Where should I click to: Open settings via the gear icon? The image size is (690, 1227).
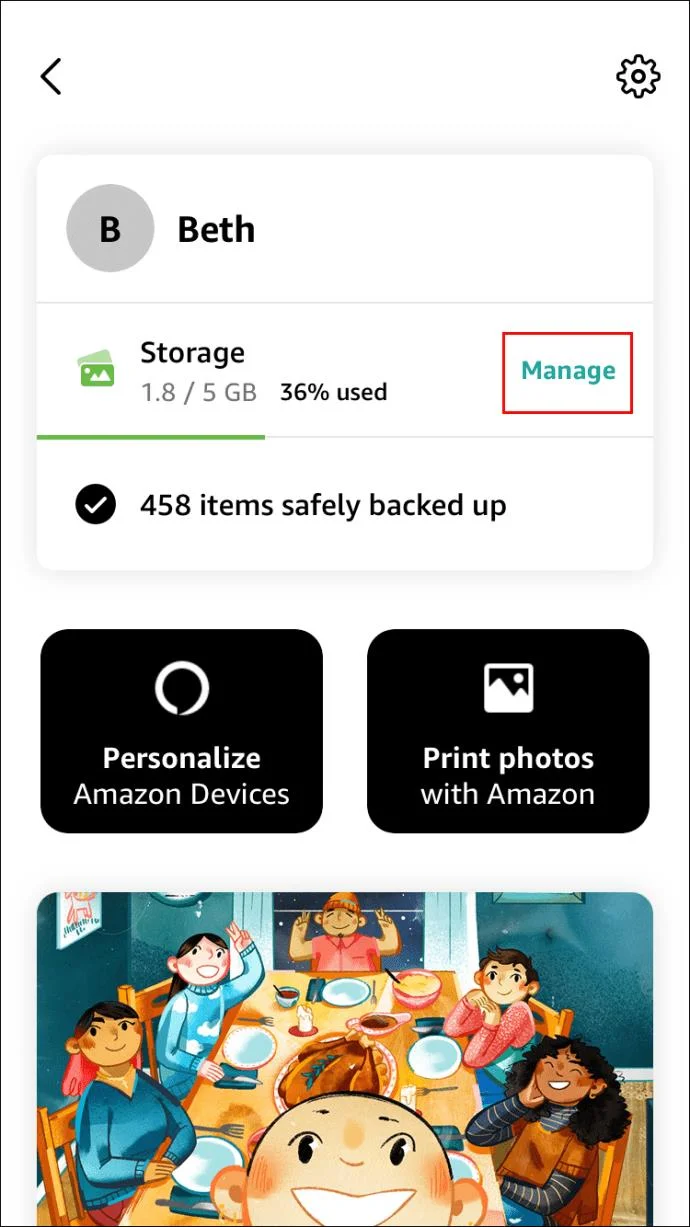coord(638,76)
